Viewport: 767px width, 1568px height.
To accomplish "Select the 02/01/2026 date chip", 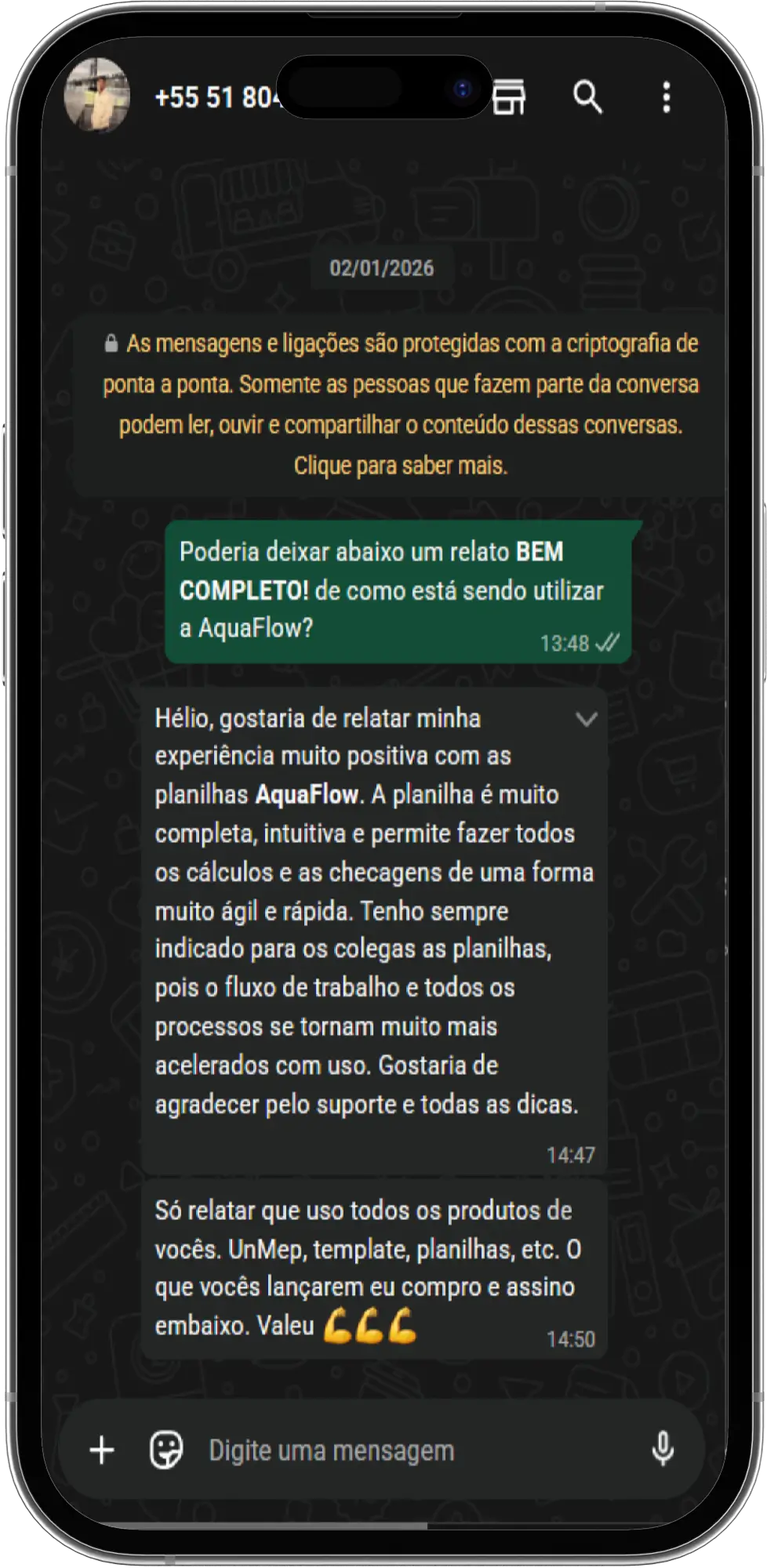I will point(383,267).
